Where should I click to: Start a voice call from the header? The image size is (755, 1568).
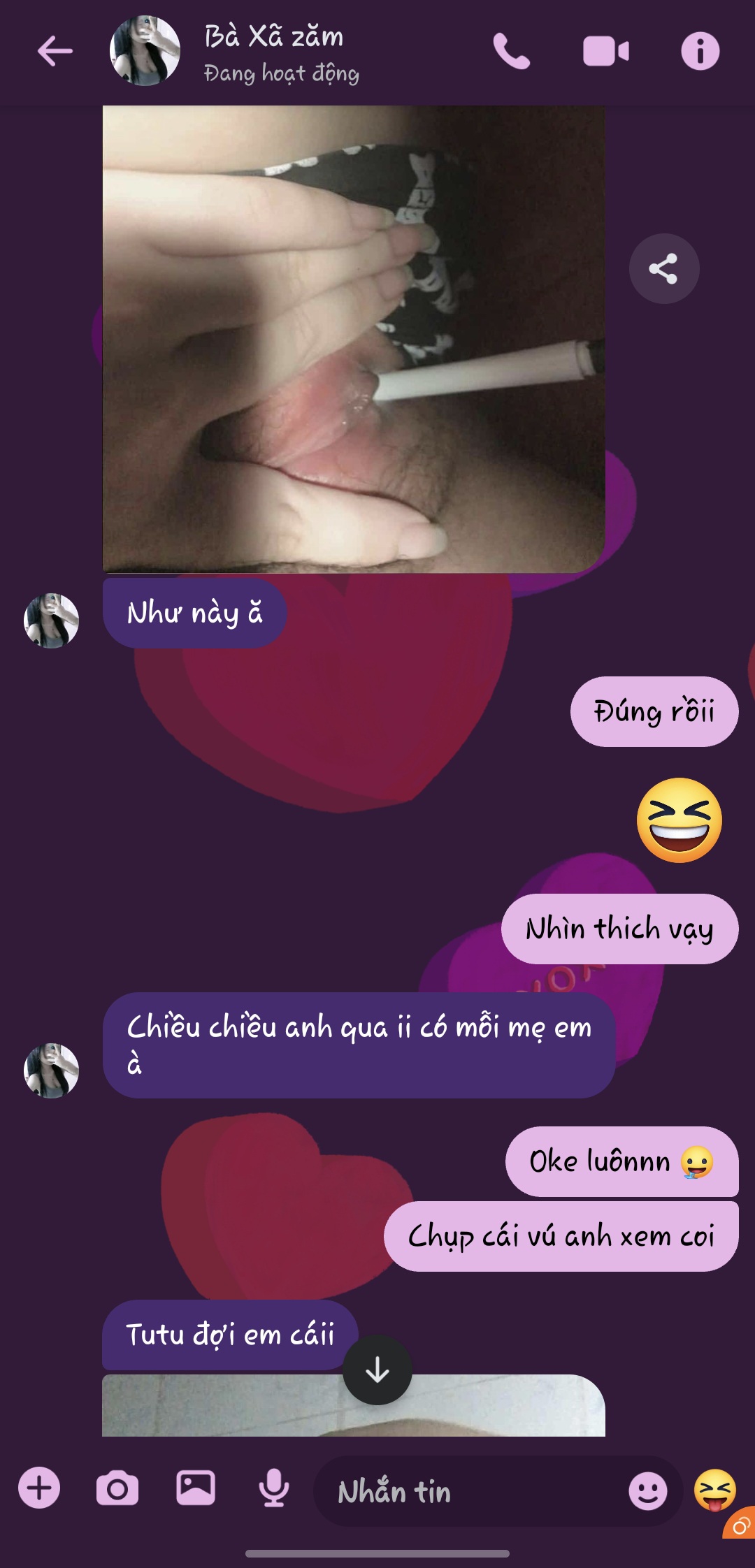pos(512,51)
